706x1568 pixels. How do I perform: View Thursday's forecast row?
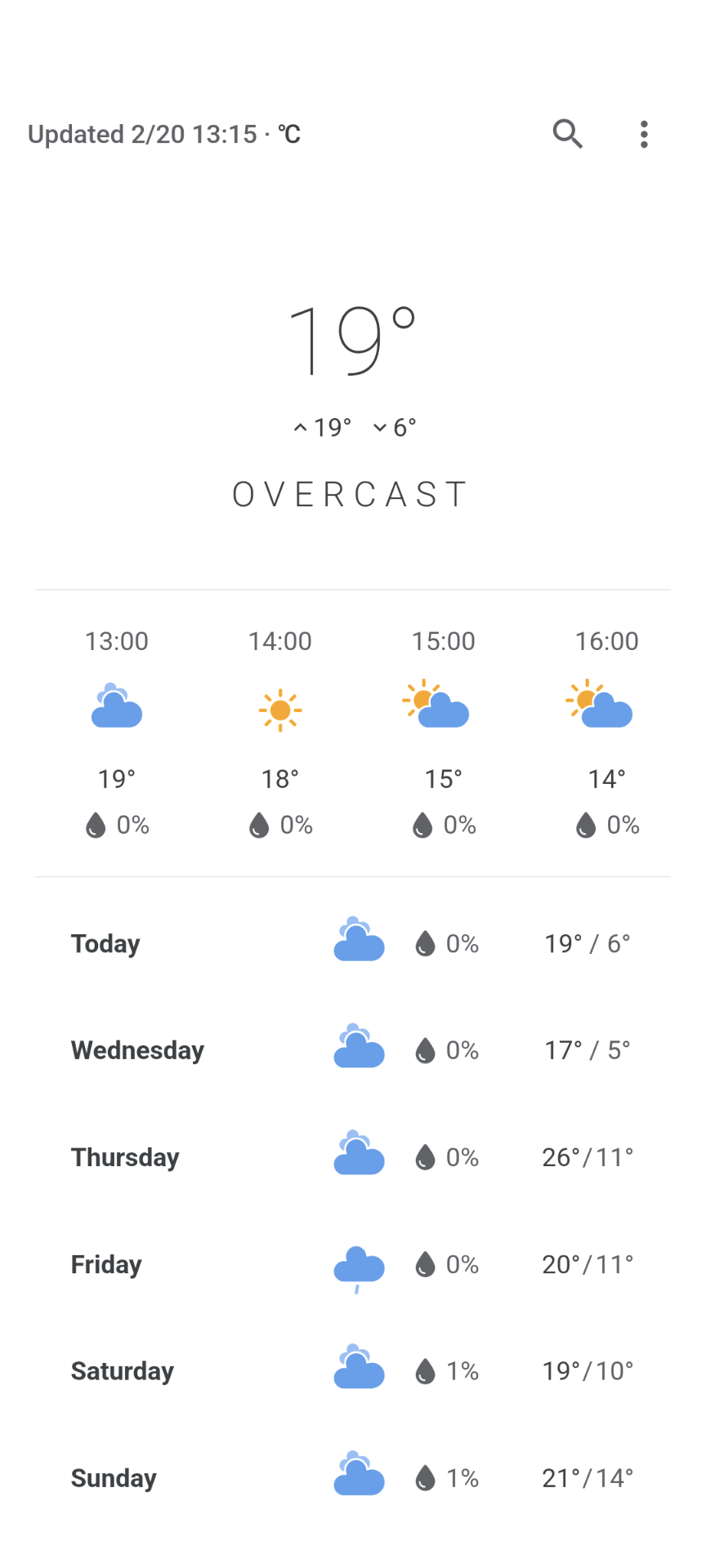click(352, 1157)
